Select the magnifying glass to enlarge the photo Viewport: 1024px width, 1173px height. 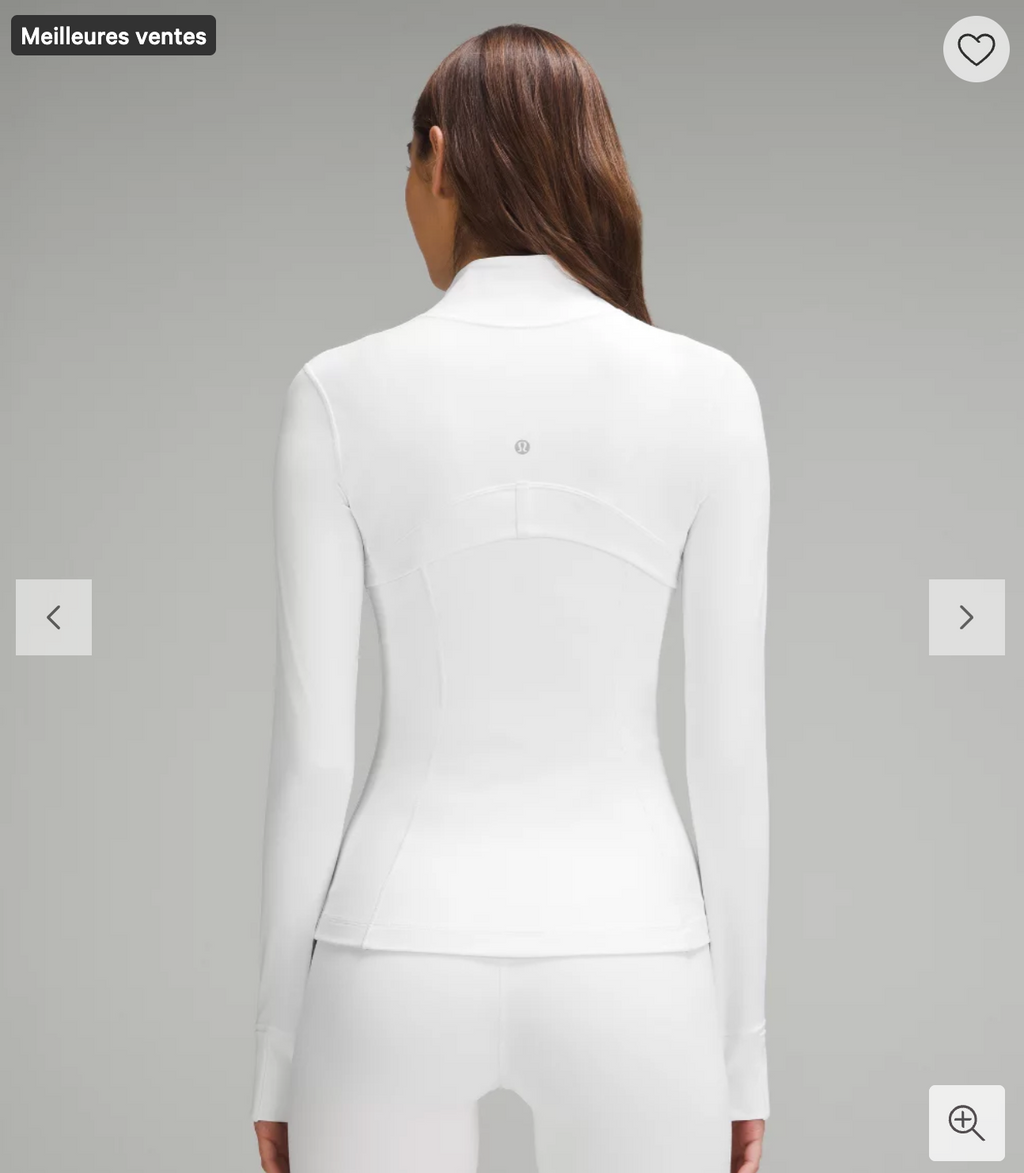pos(968,1124)
